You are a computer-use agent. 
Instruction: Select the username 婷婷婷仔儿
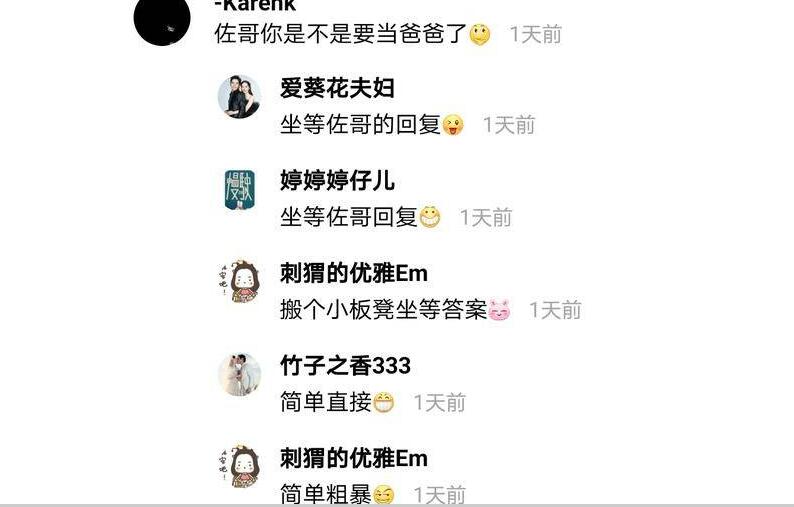coord(337,181)
